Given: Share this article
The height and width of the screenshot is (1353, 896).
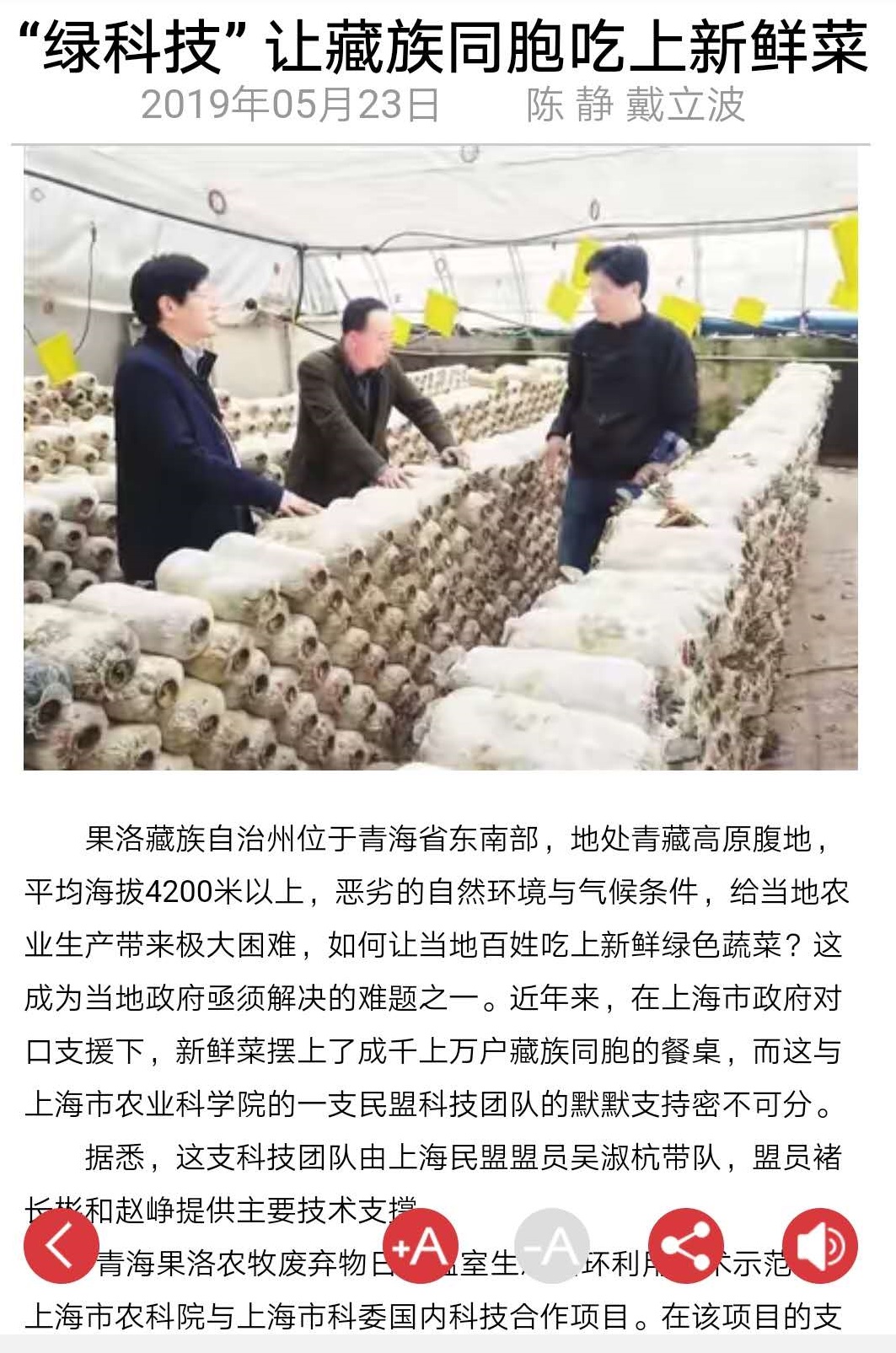Looking at the screenshot, I should click(685, 1246).
